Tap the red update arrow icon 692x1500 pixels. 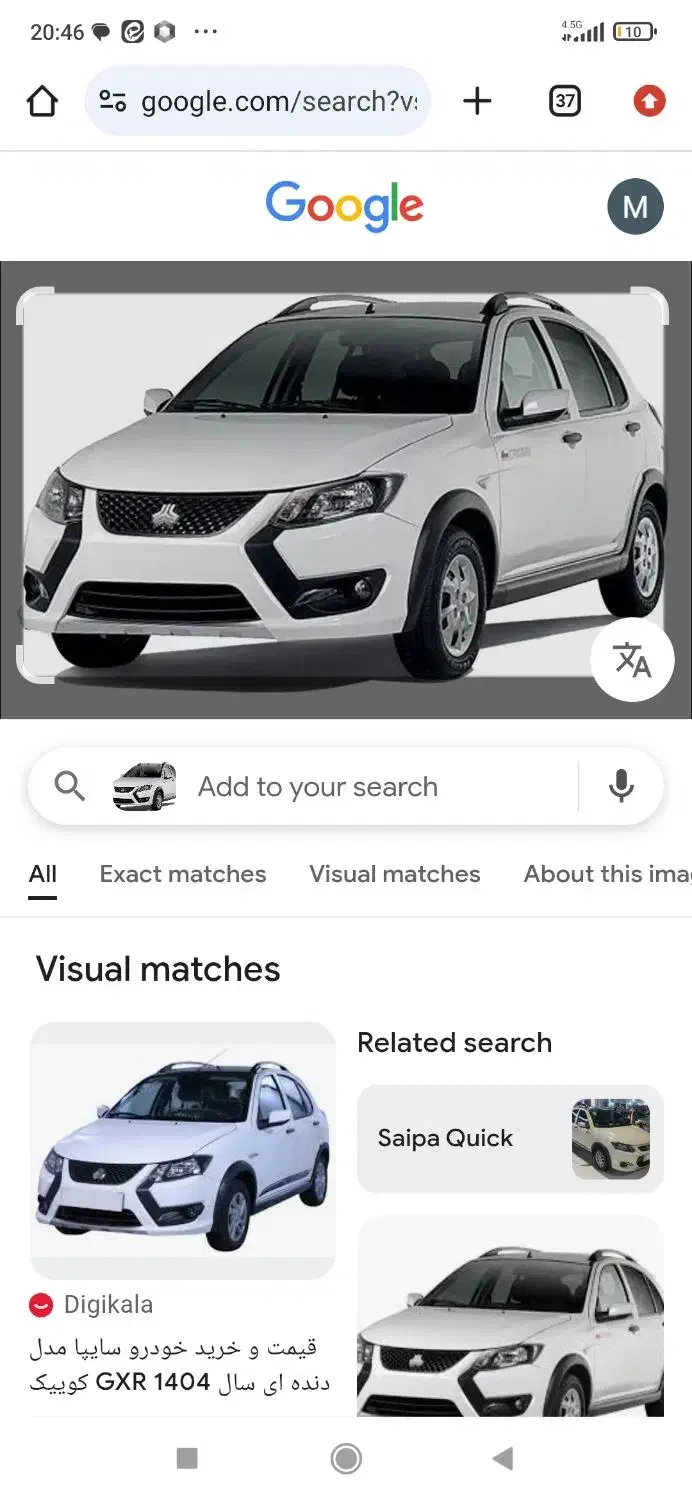649,101
